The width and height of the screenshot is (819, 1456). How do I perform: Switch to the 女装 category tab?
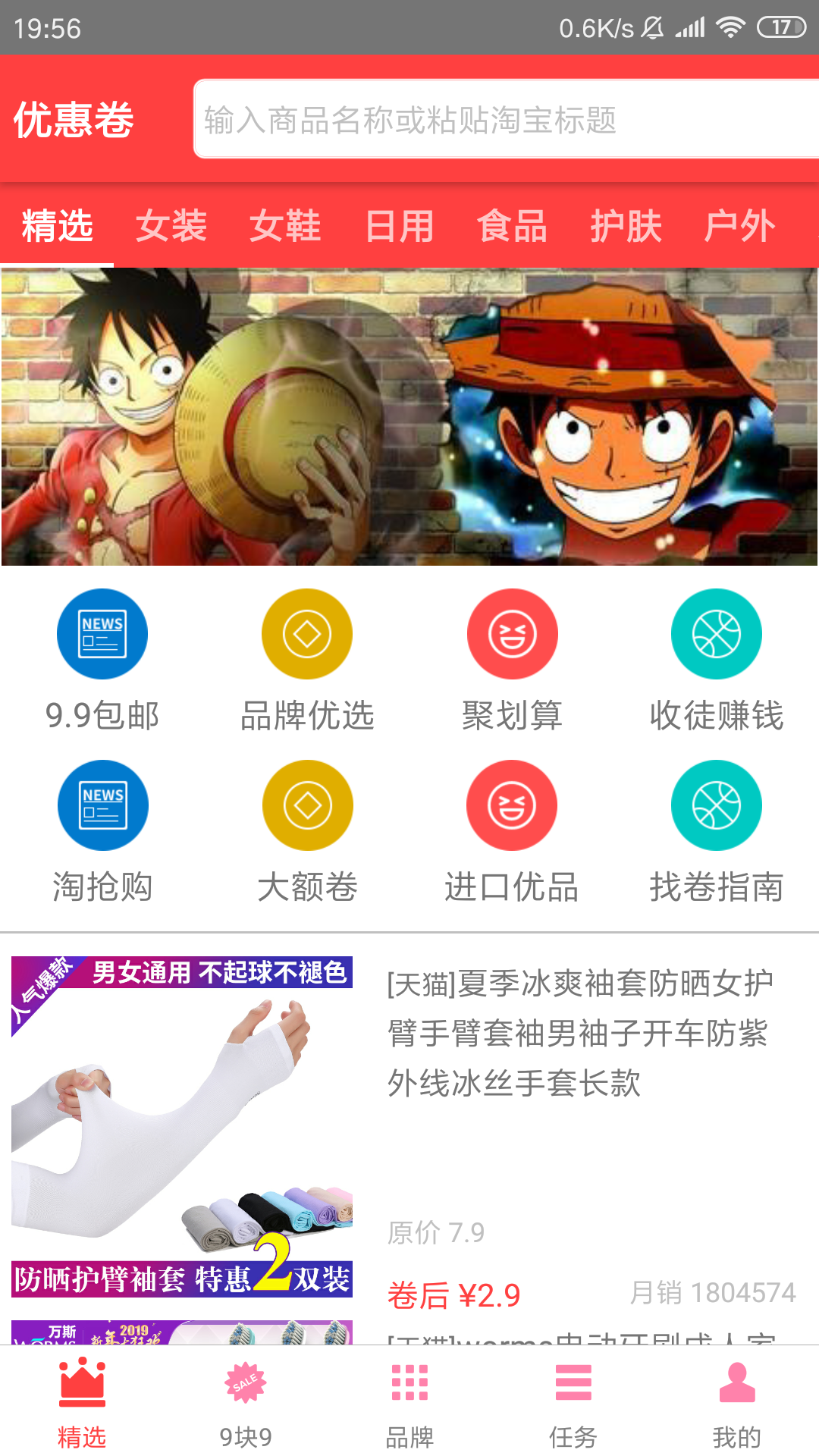tap(171, 226)
